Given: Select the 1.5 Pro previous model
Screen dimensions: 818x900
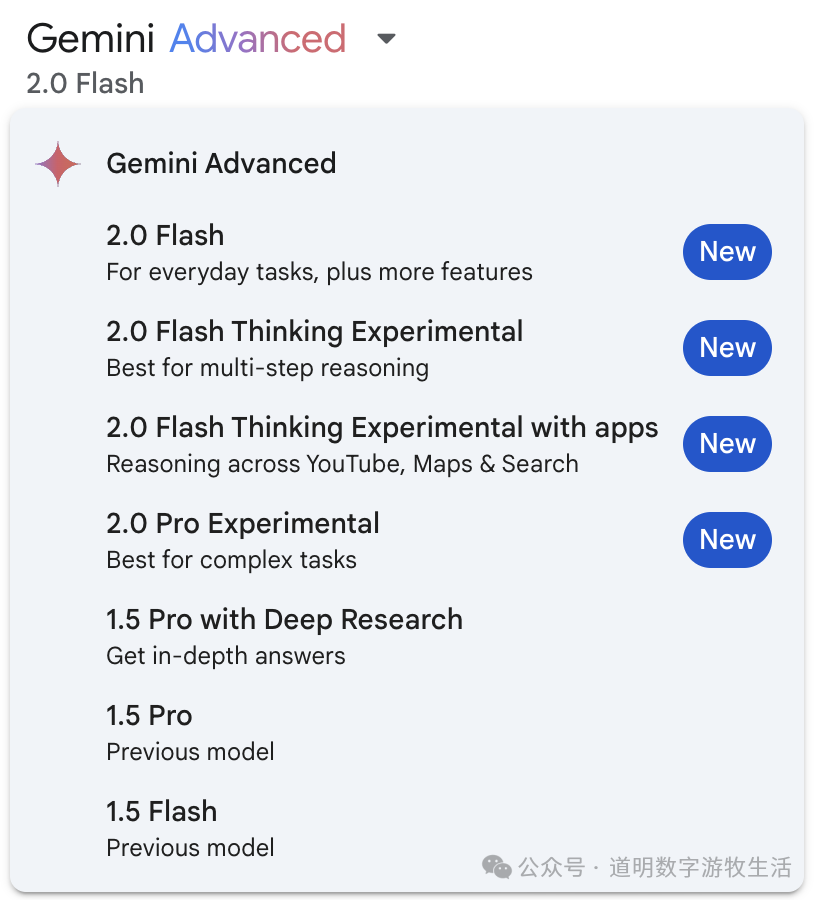Looking at the screenshot, I should pos(149,715).
